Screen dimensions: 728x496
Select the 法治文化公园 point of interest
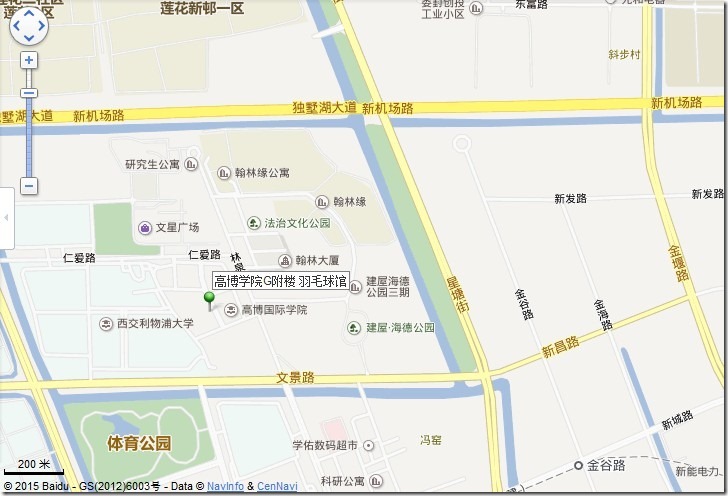[289, 223]
